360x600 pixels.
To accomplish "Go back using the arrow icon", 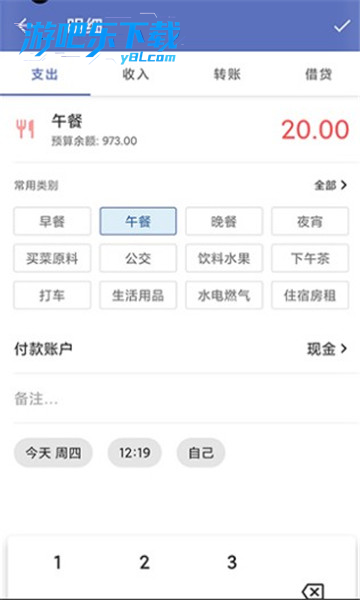I will pyautogui.click(x=21, y=25).
